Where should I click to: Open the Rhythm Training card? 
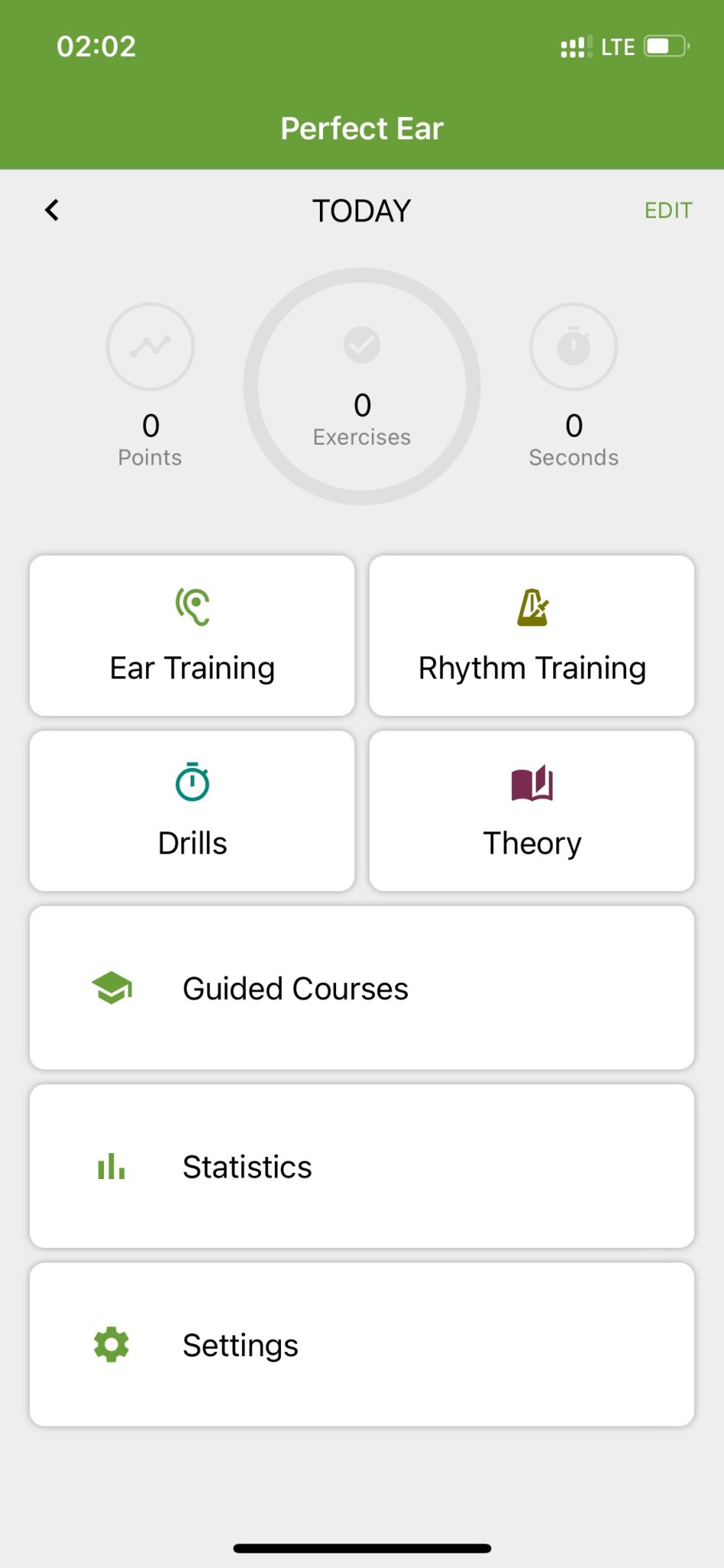(532, 635)
